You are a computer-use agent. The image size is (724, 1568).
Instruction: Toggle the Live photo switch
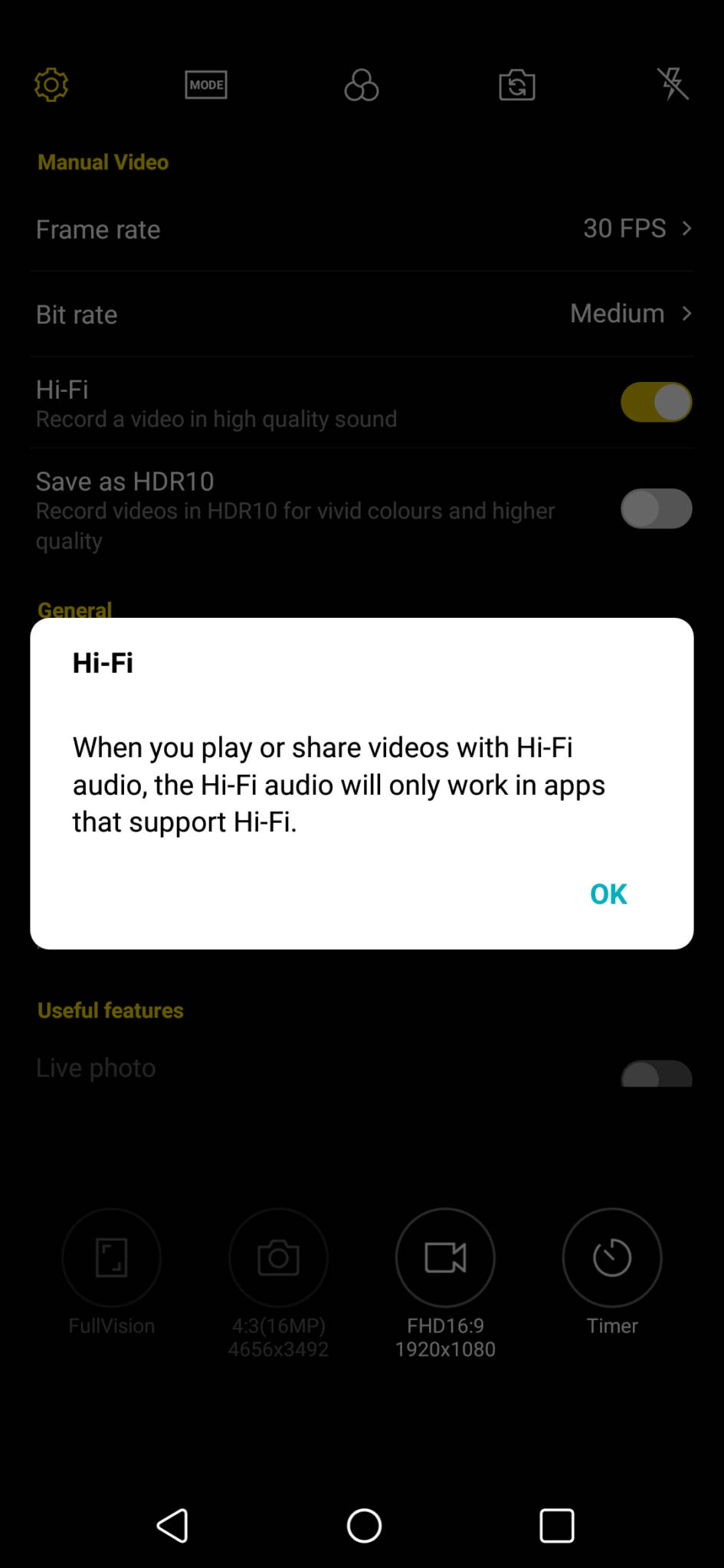click(657, 1073)
